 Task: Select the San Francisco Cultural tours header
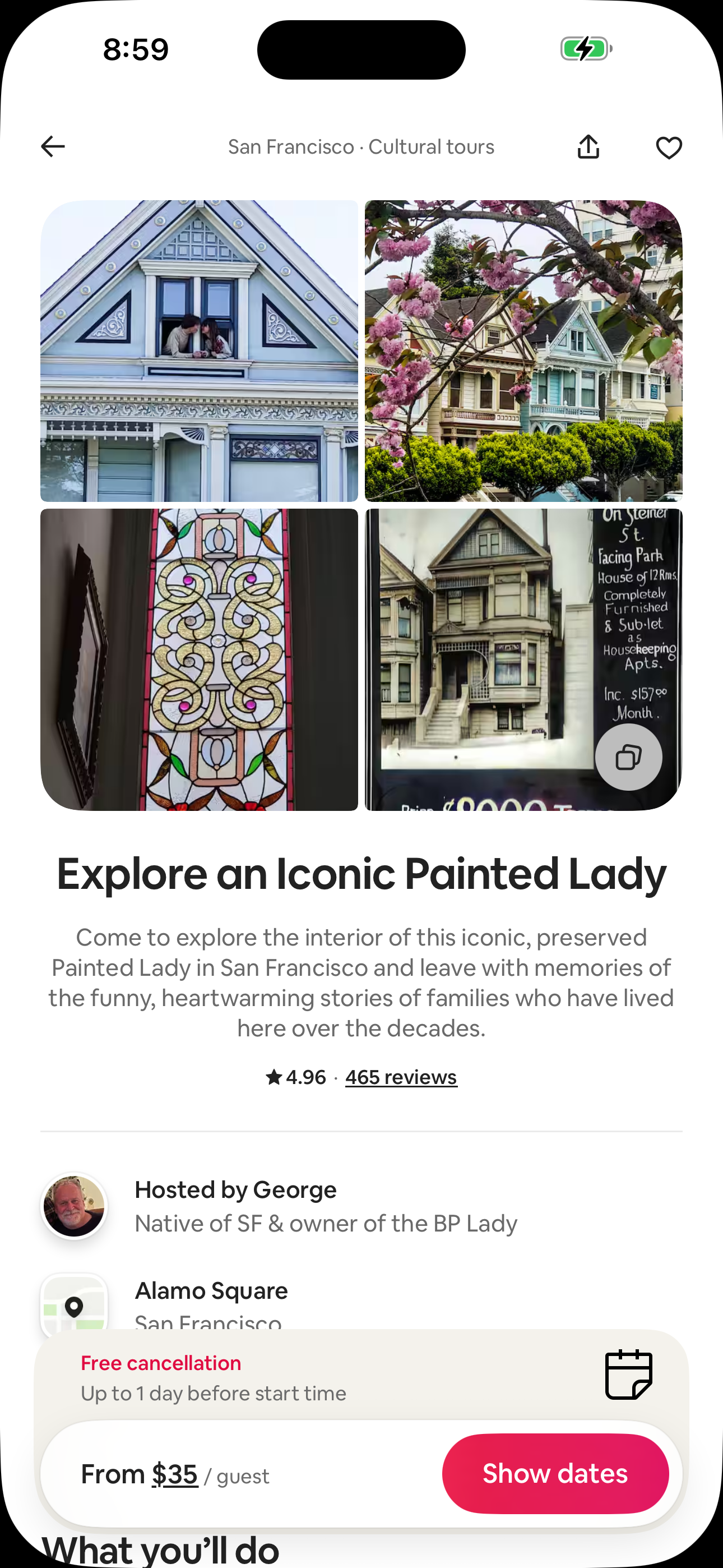coord(361,146)
